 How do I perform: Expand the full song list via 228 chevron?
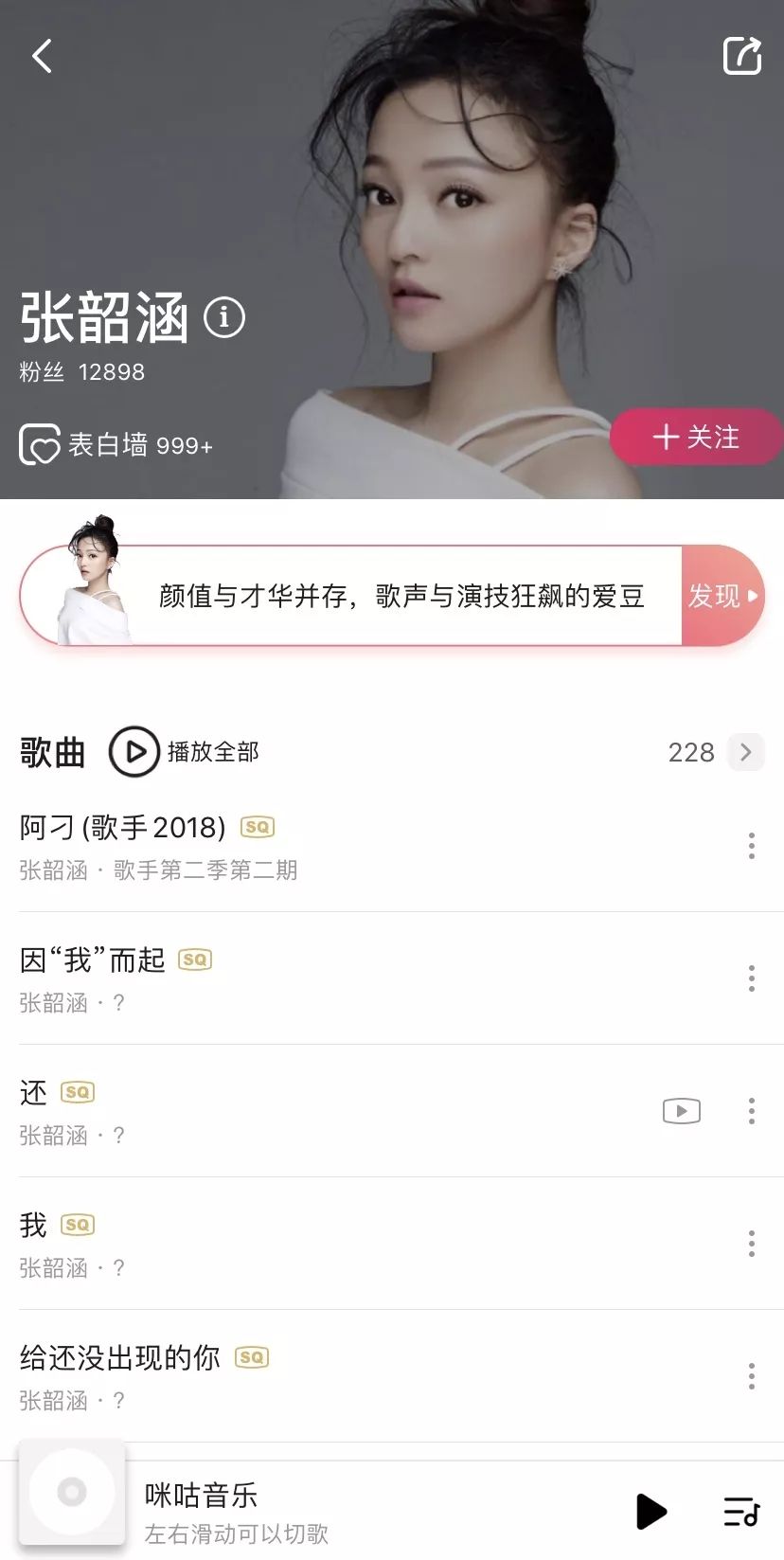(x=745, y=751)
